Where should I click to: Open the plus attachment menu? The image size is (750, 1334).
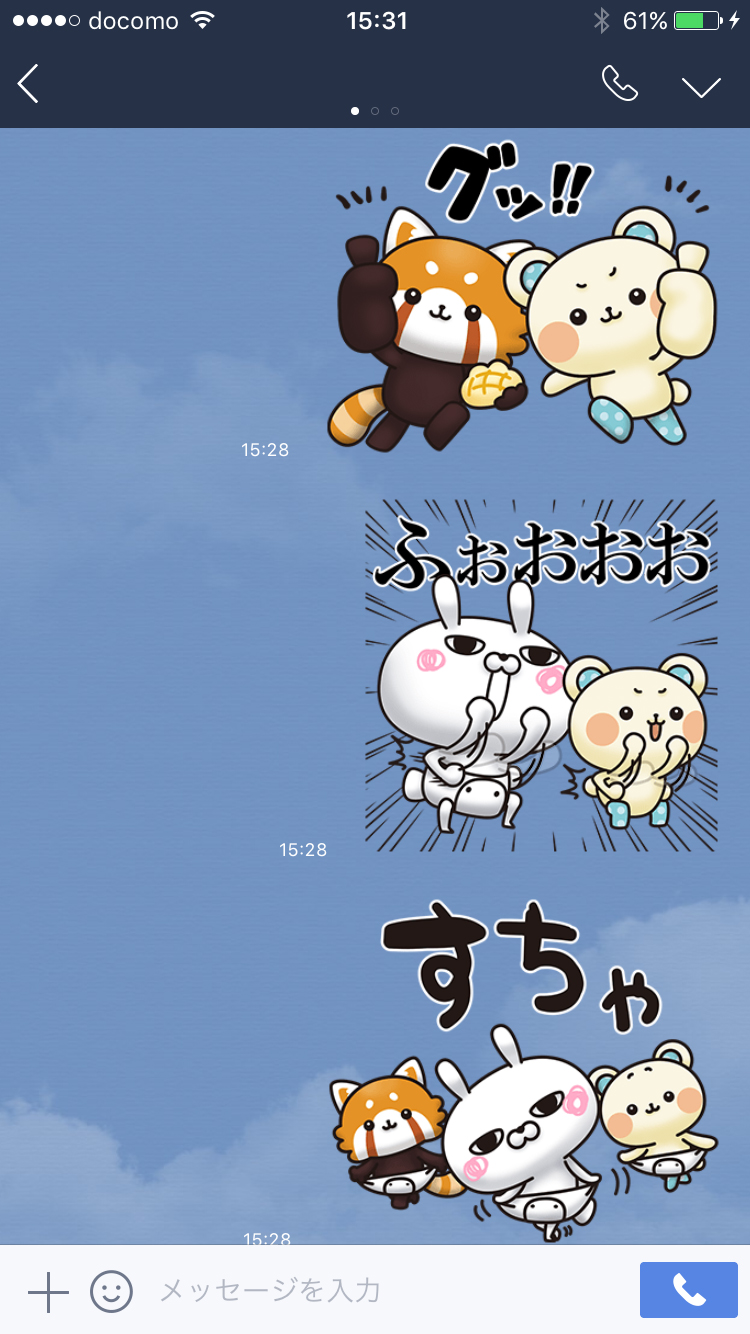[47, 1291]
